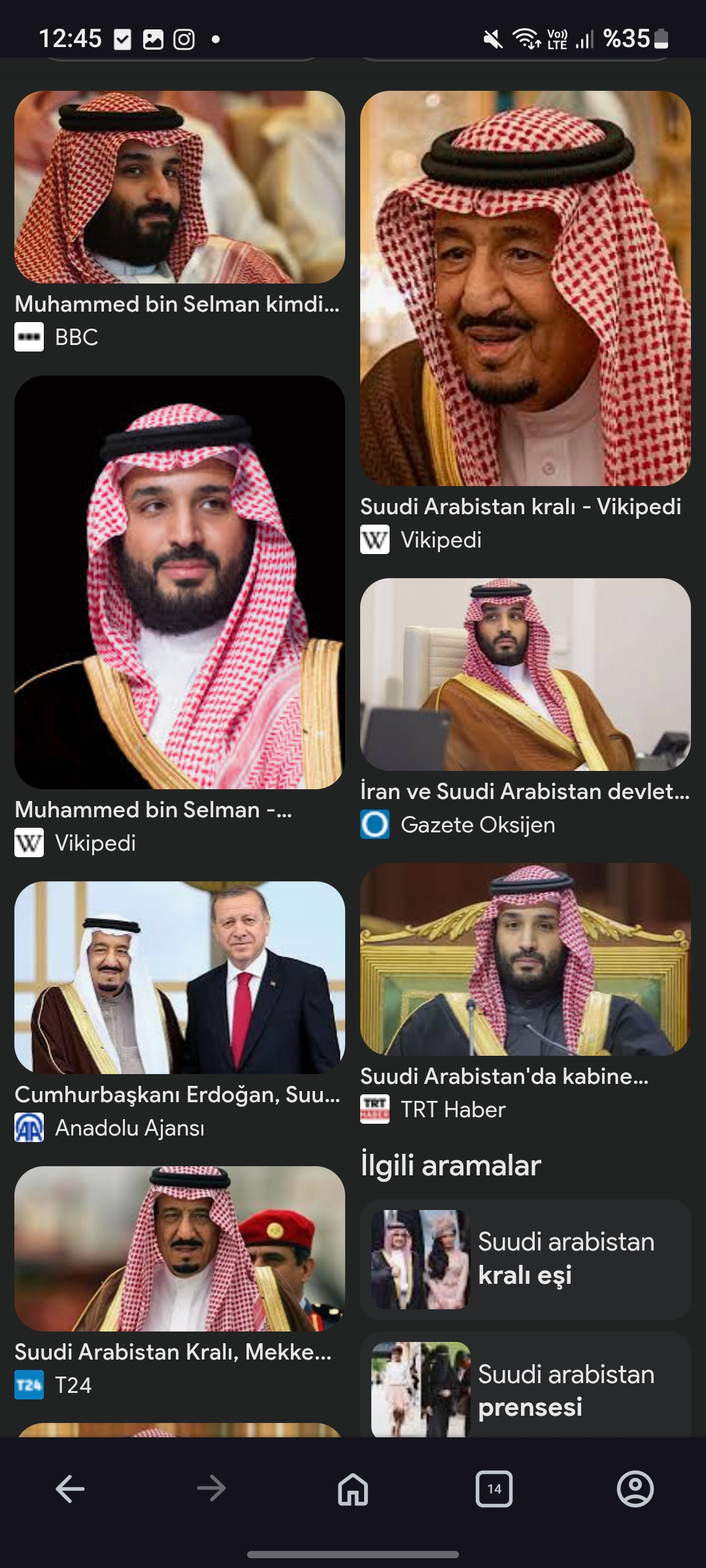The width and height of the screenshot is (706, 1568).
Task: Open TRT Haber 'Suudi Arabistan'da kabine' result
Action: [525, 959]
